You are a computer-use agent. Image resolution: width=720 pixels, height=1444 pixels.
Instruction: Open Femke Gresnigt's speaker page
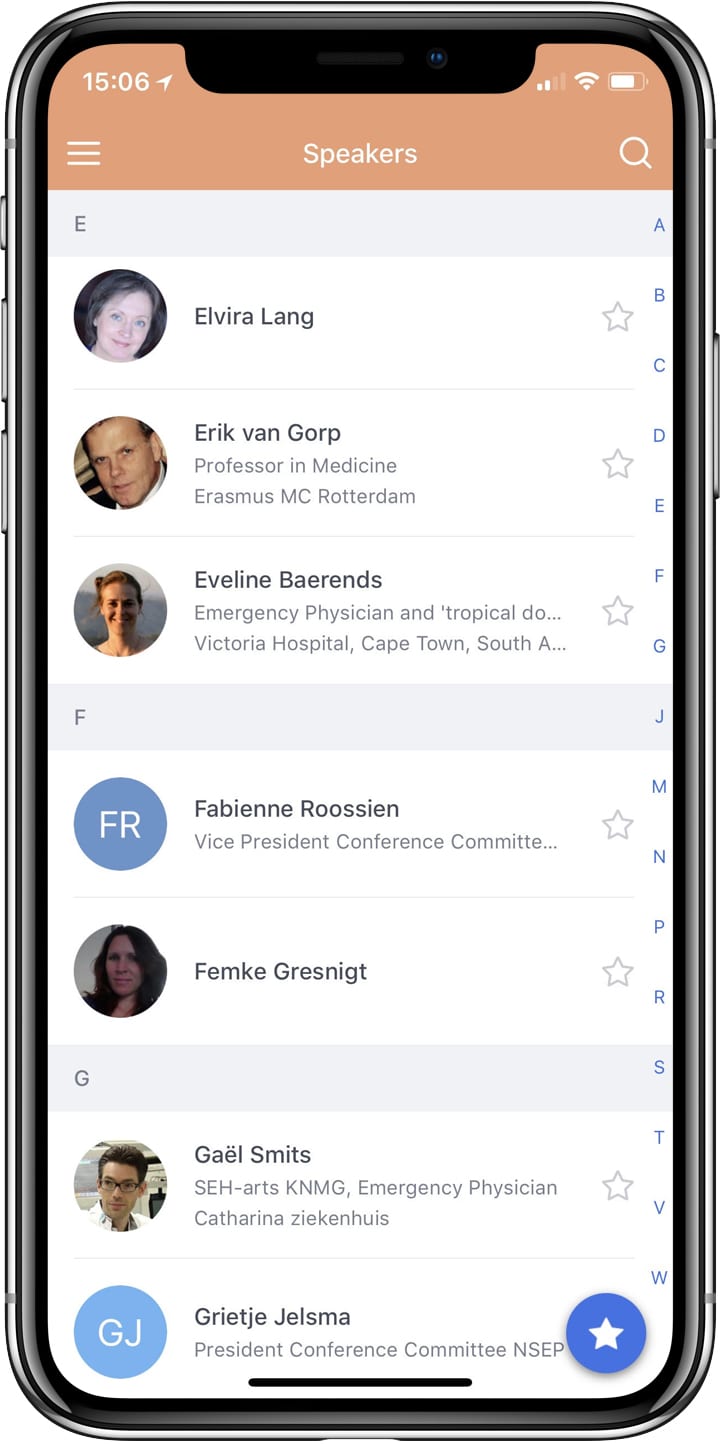tap(341, 971)
